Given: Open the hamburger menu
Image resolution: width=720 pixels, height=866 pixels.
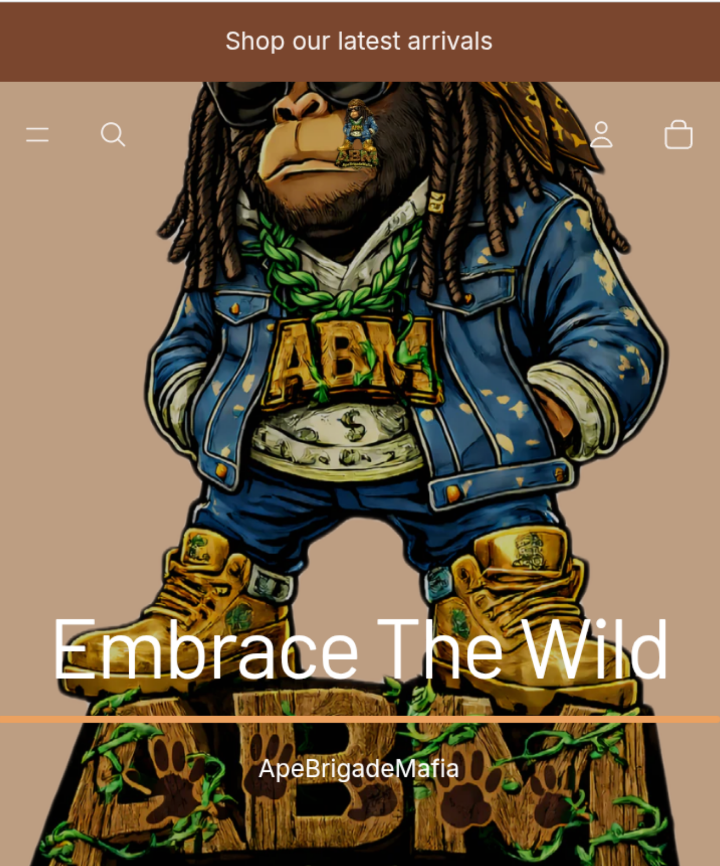Looking at the screenshot, I should pos(38,134).
